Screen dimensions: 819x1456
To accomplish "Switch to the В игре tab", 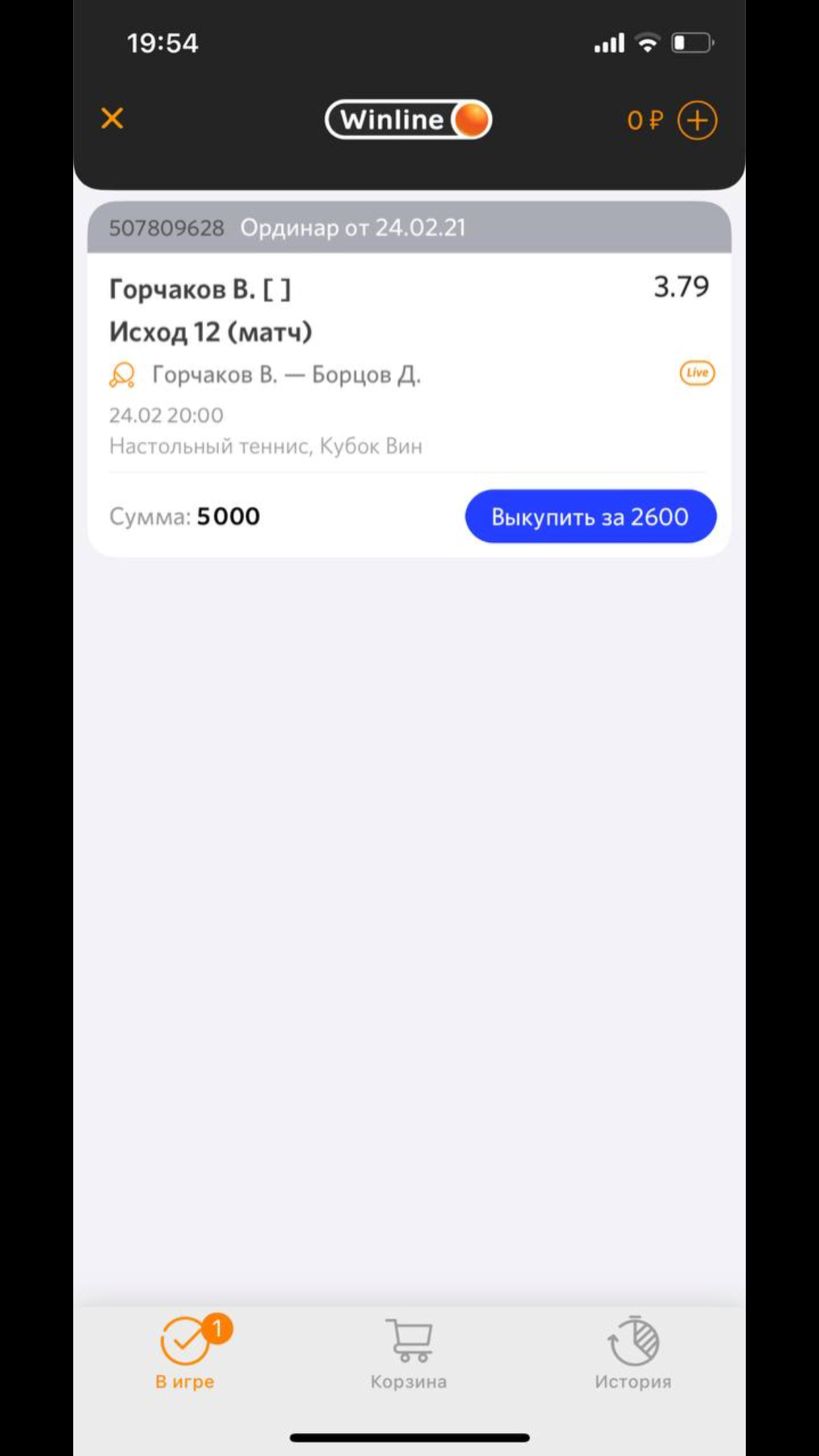I will pyautogui.click(x=185, y=1352).
